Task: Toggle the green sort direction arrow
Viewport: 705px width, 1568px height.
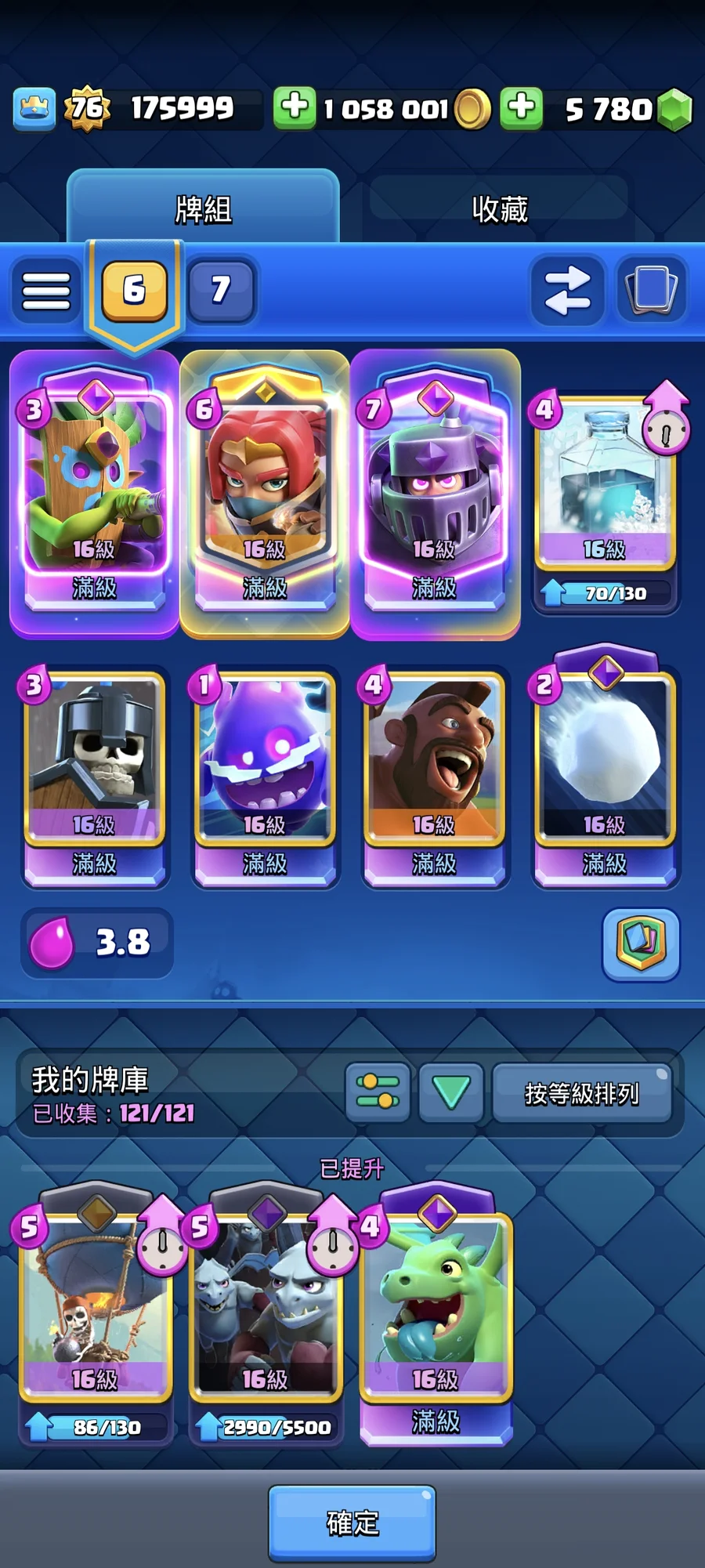Action: tap(451, 1092)
